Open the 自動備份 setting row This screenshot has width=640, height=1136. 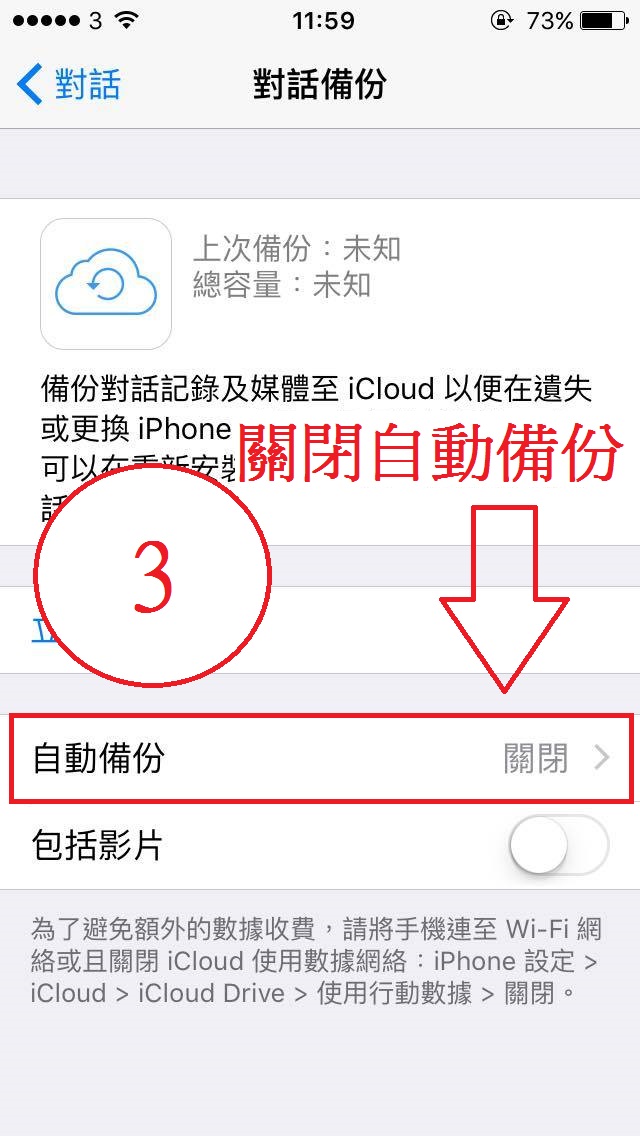320,758
